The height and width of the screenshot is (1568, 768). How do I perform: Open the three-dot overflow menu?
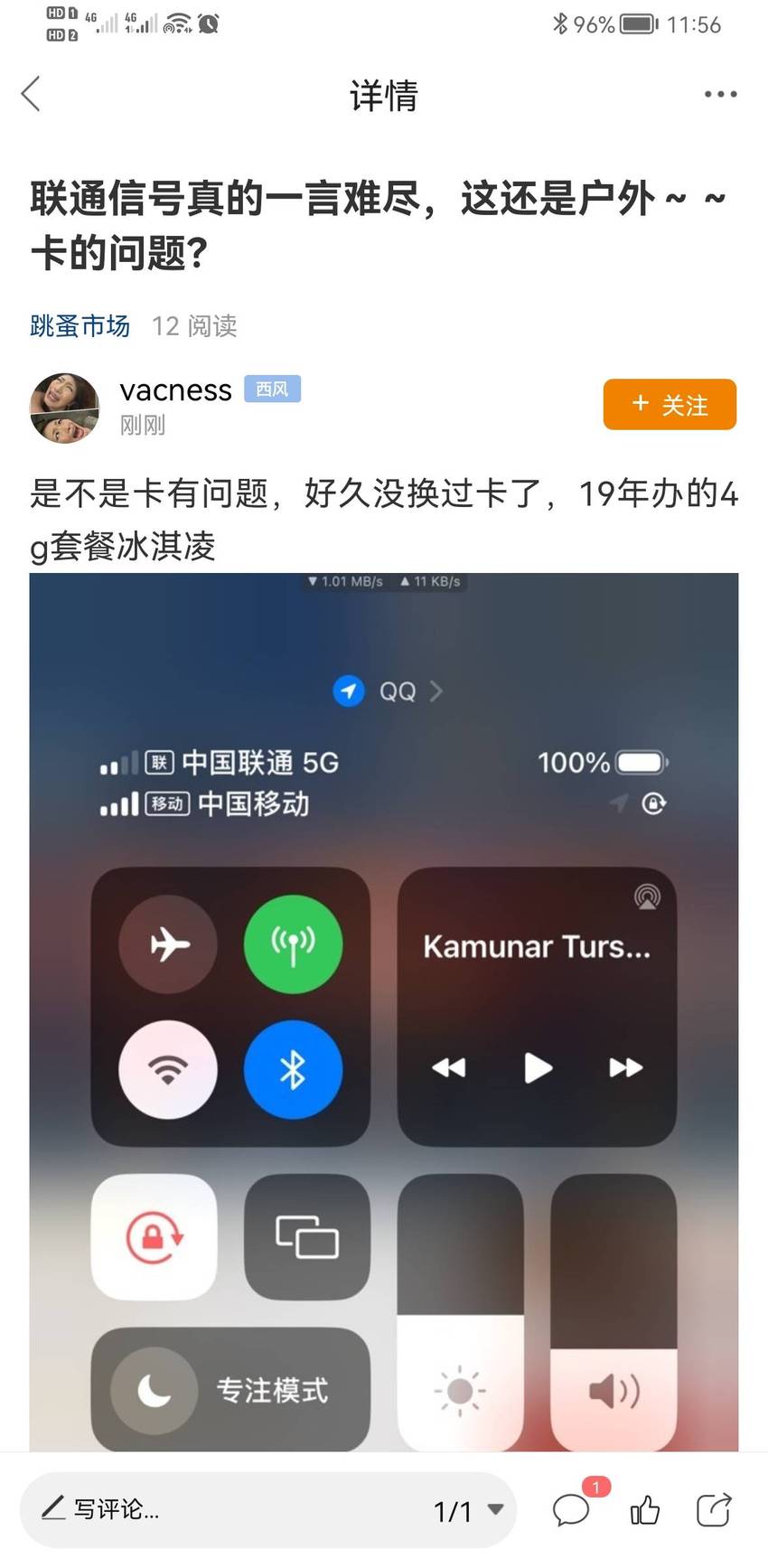[x=720, y=94]
